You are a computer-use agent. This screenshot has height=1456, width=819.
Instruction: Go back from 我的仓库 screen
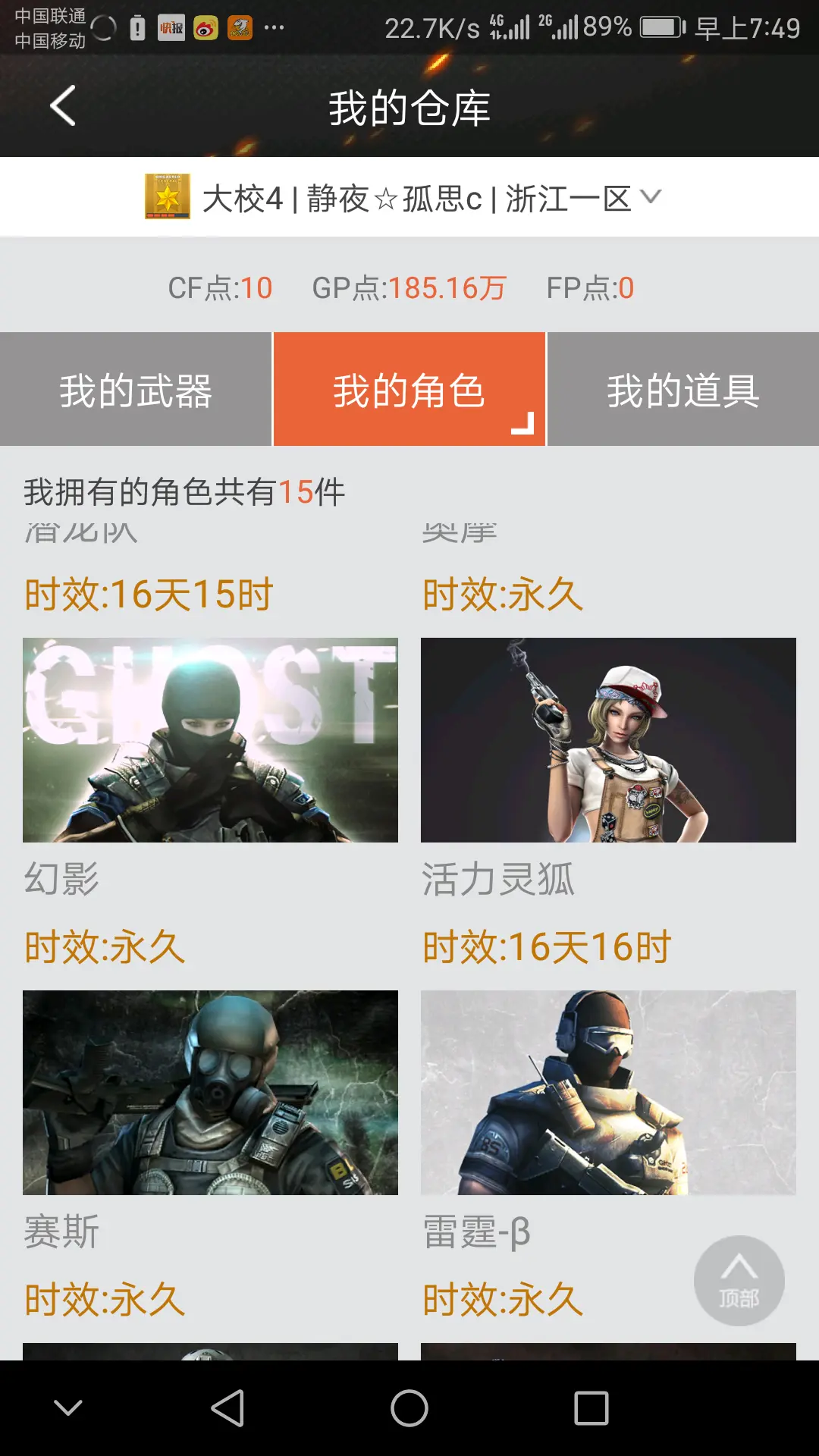(x=62, y=105)
